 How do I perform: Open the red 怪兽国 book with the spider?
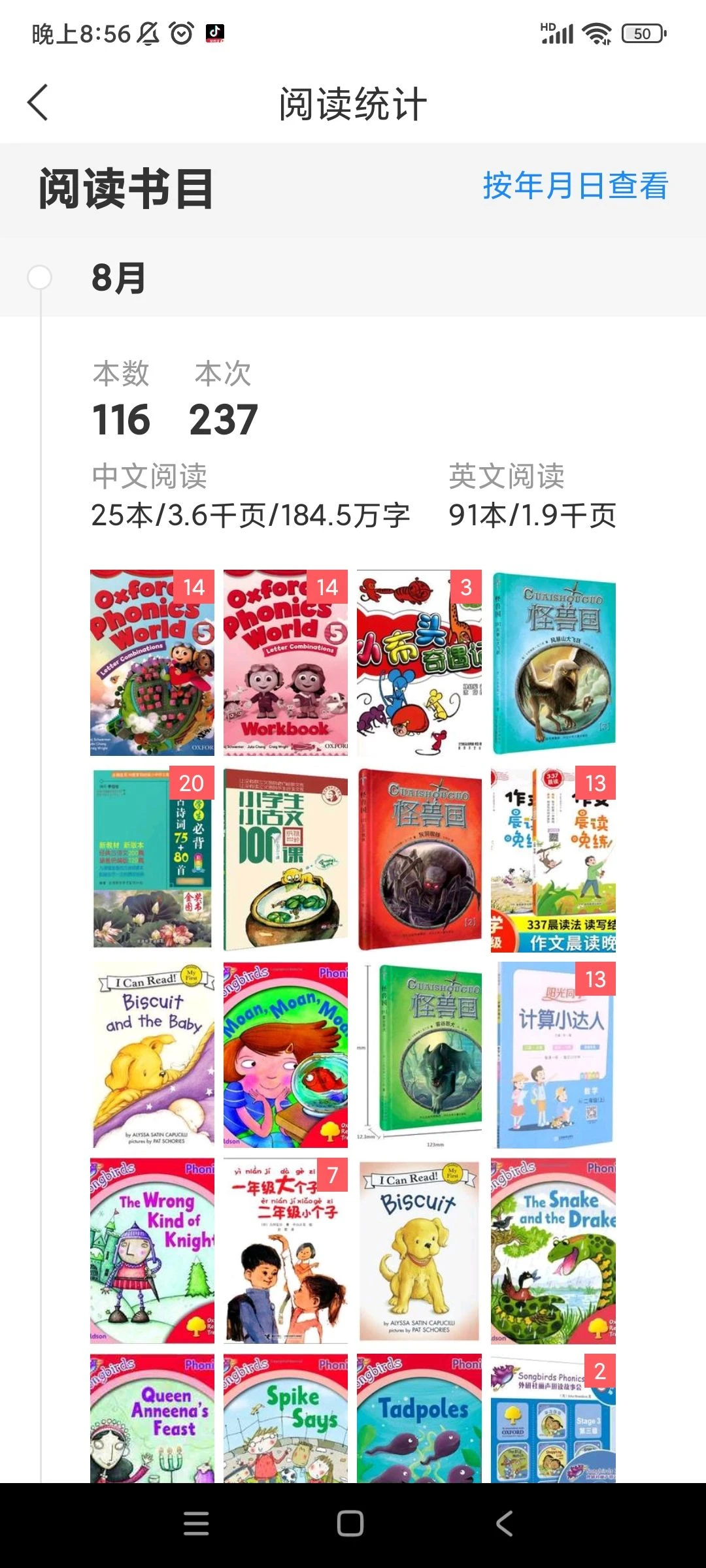[418, 858]
